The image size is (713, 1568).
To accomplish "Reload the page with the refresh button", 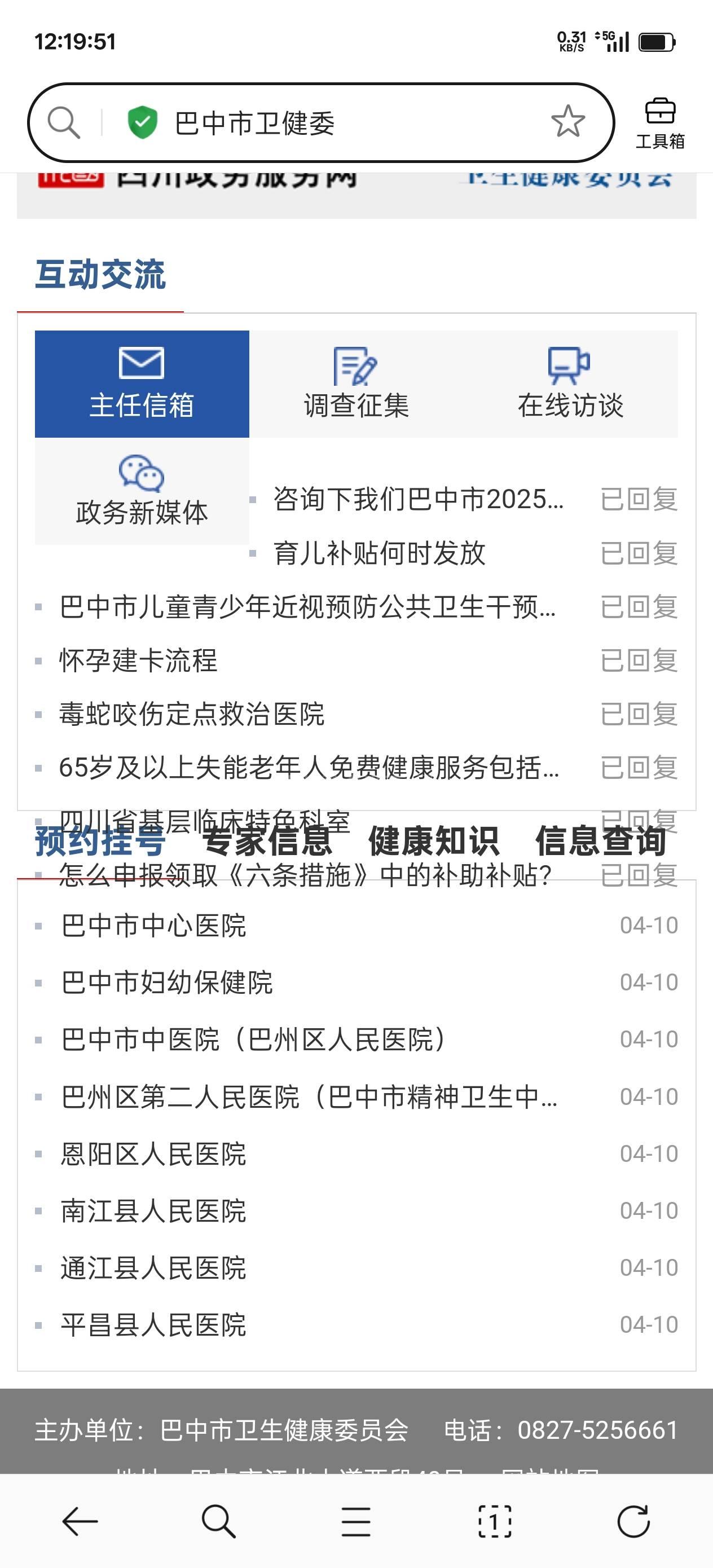I will coord(633,1522).
